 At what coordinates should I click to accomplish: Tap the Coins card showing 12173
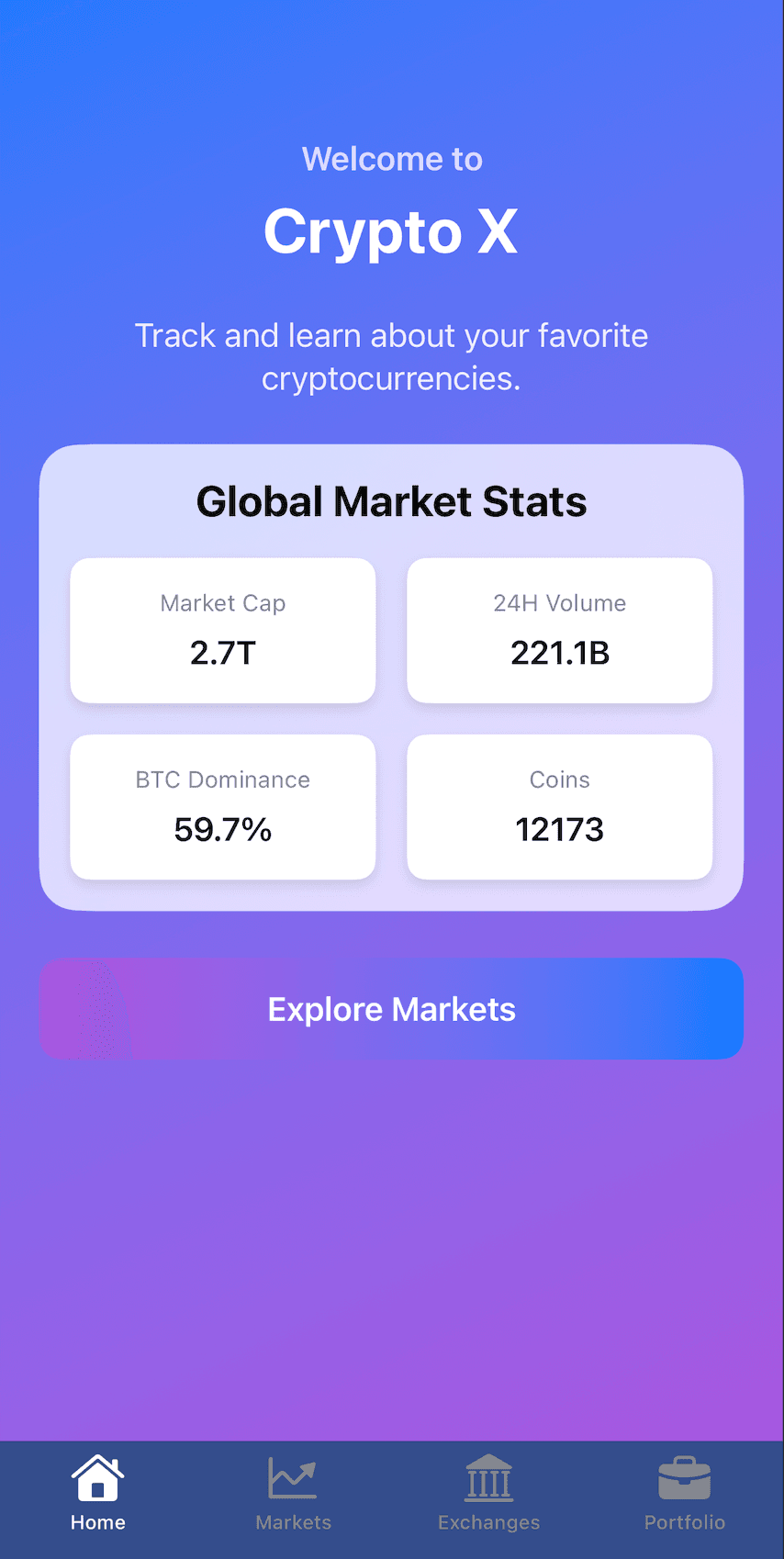[x=559, y=806]
